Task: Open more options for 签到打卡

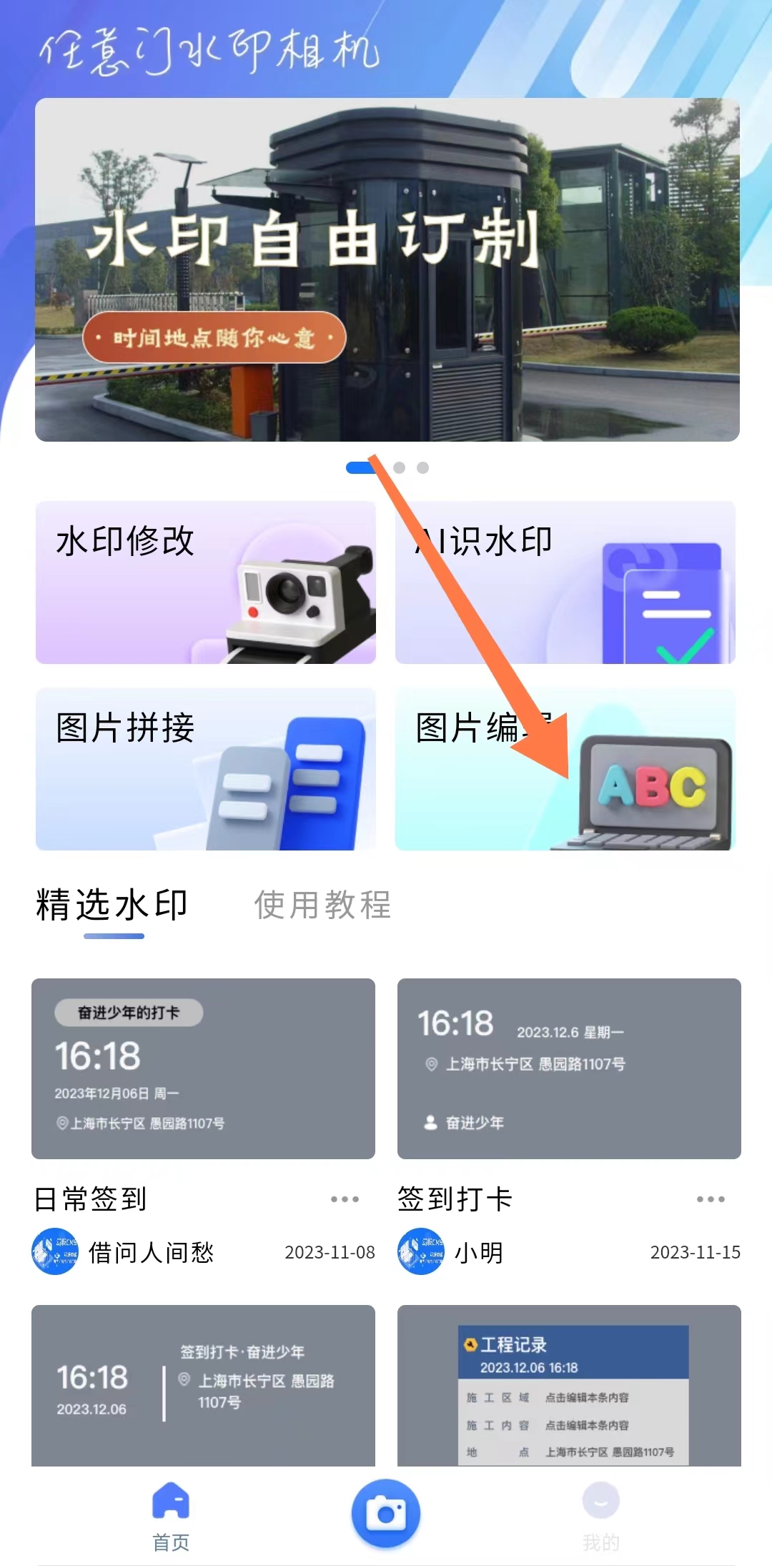Action: (x=711, y=1199)
